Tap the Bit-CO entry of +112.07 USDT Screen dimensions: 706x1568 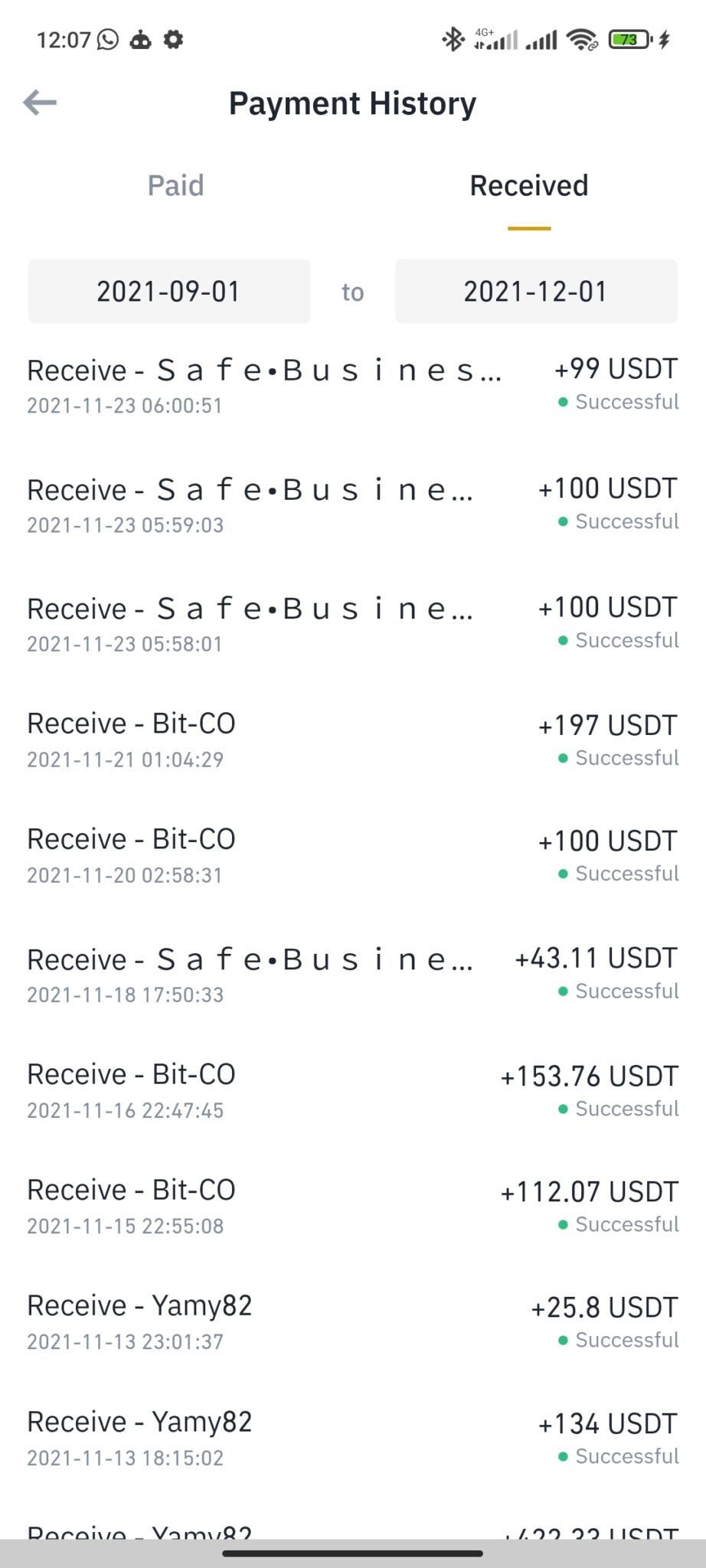352,1206
